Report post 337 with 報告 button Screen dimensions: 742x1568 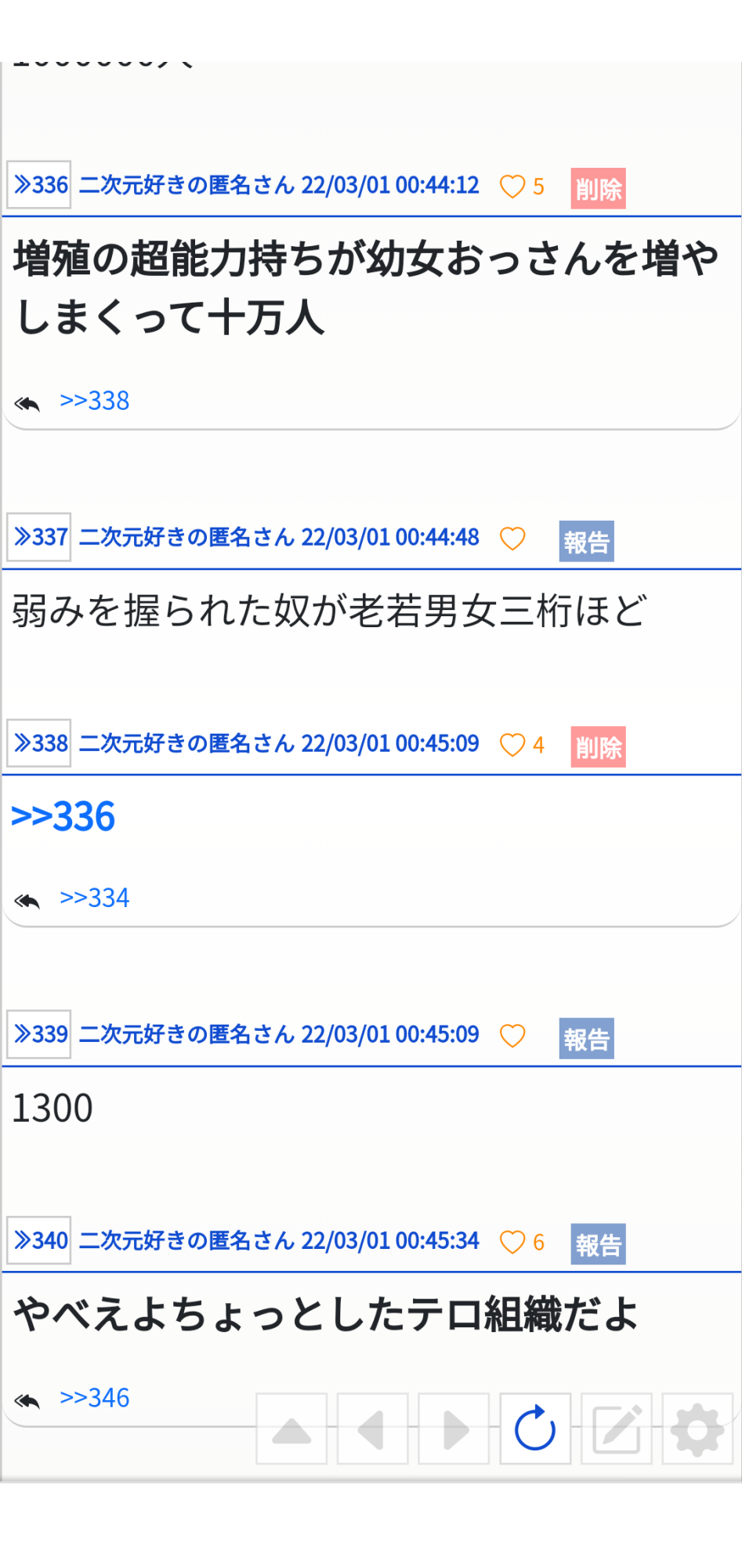(x=586, y=541)
